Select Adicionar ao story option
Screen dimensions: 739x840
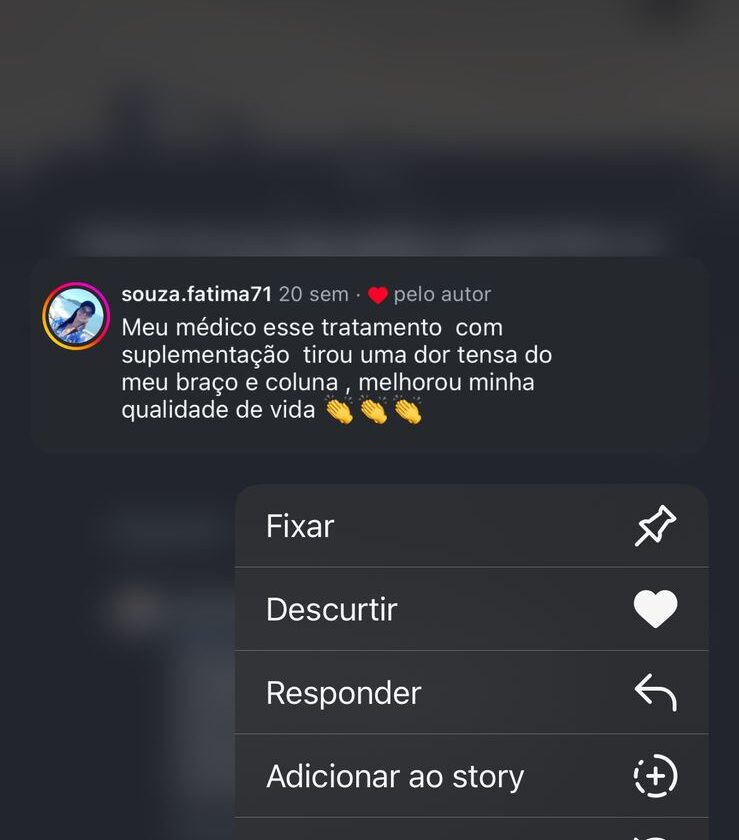470,776
